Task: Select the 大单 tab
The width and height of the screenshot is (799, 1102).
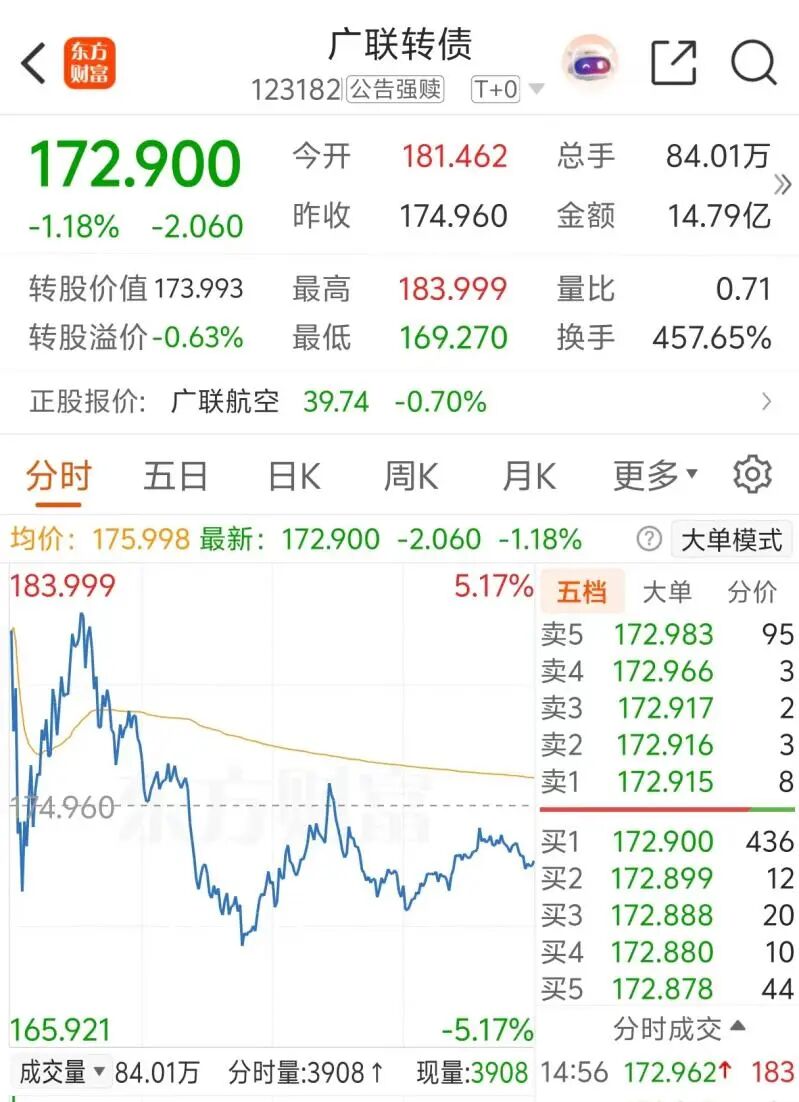Action: pos(666,592)
